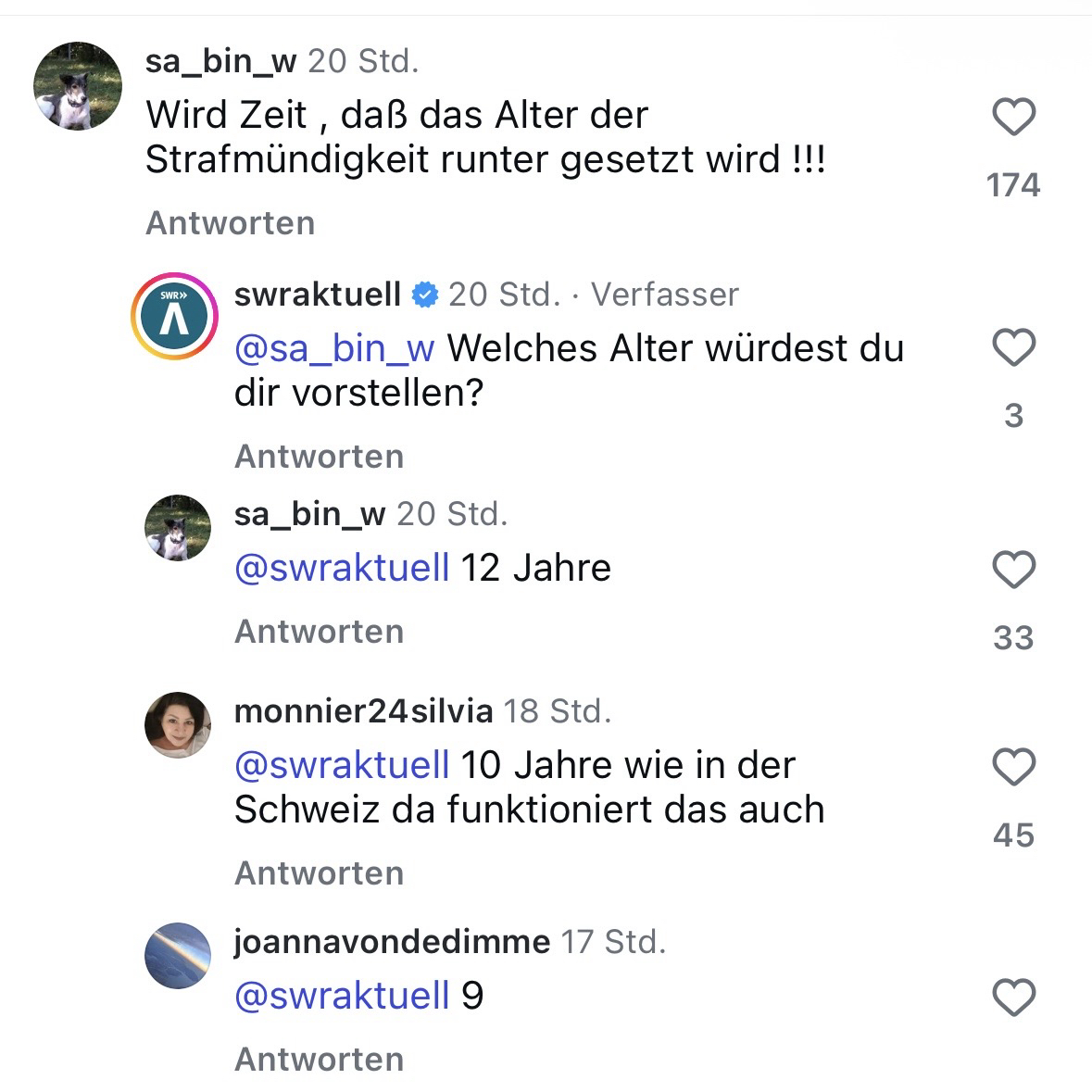Tap Antworten under the '12 Jahre' reply
Viewport: 1092px width, 1092px height.
[x=319, y=632]
